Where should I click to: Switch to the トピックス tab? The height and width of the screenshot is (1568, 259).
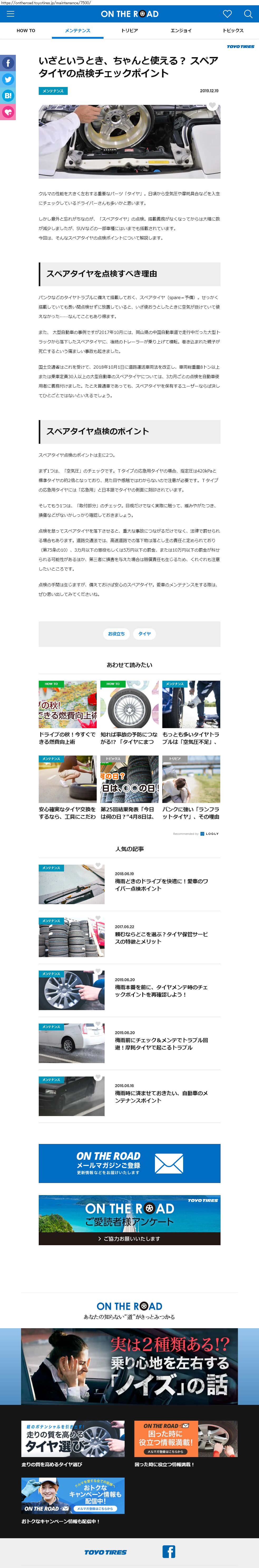click(x=233, y=30)
